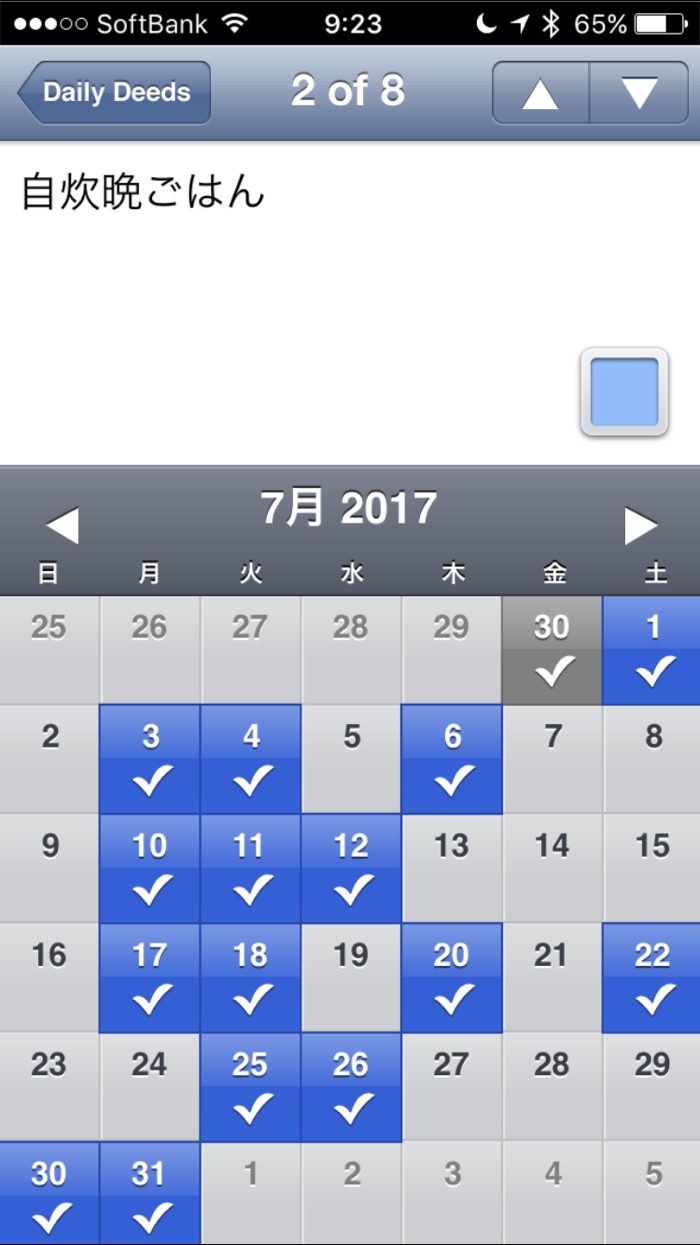Select June 30 in the calendar
Viewport: 700px width, 1245px height.
coord(552,650)
